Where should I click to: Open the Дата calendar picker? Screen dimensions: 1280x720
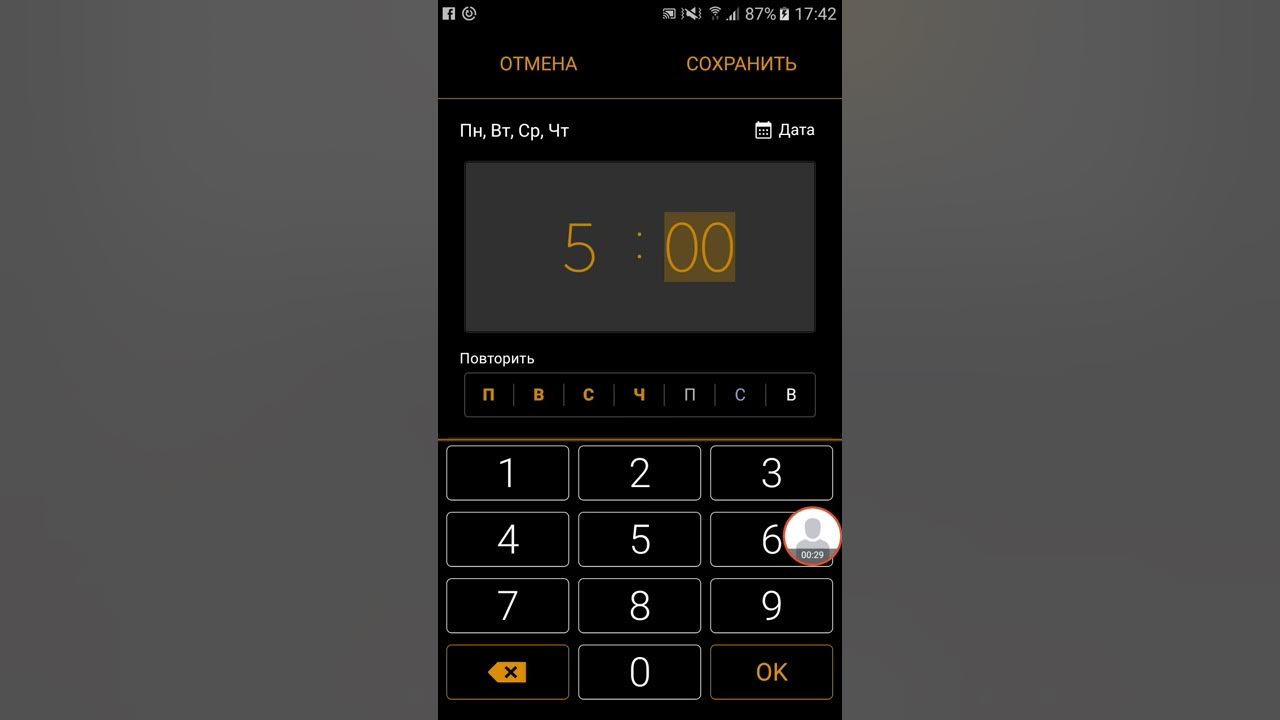[x=784, y=130]
